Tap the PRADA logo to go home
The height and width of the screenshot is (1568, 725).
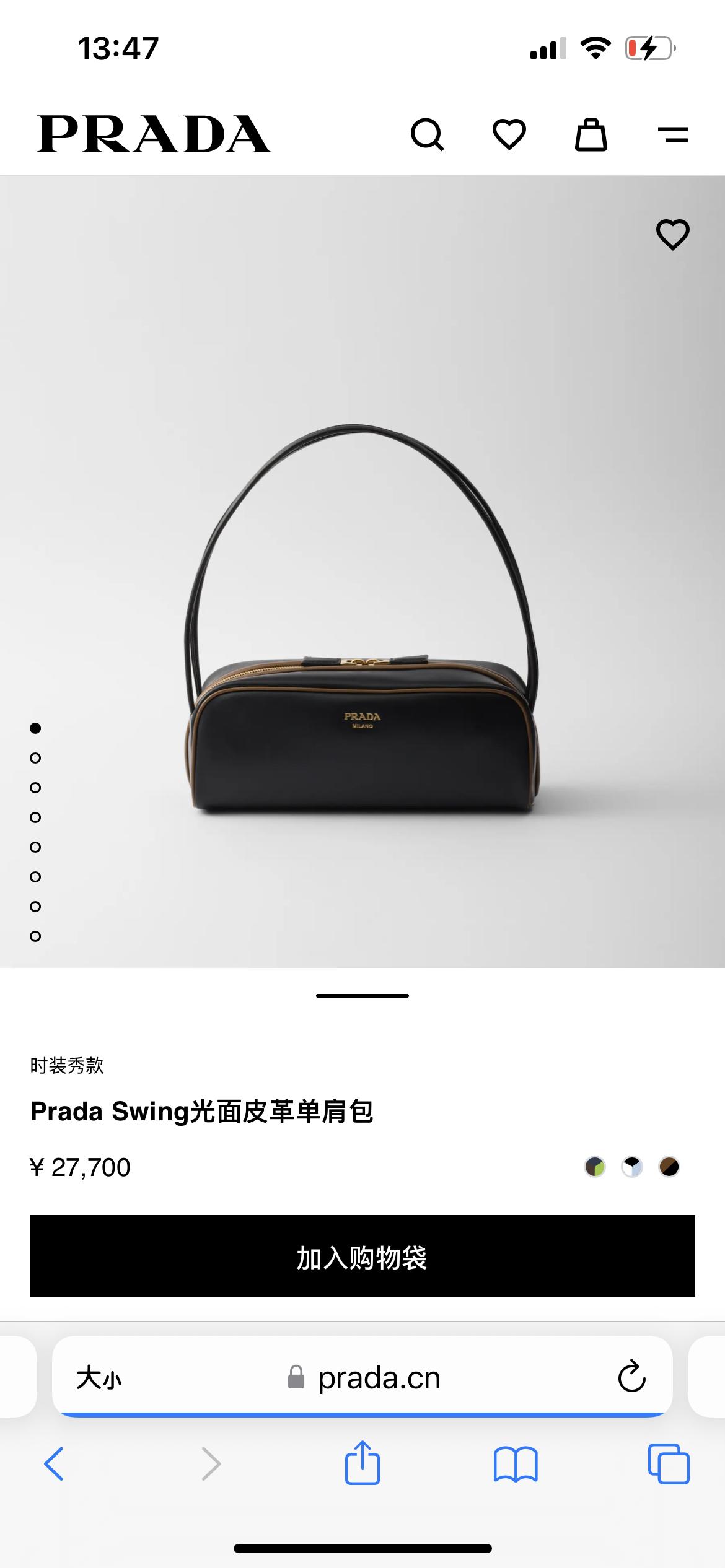[154, 134]
